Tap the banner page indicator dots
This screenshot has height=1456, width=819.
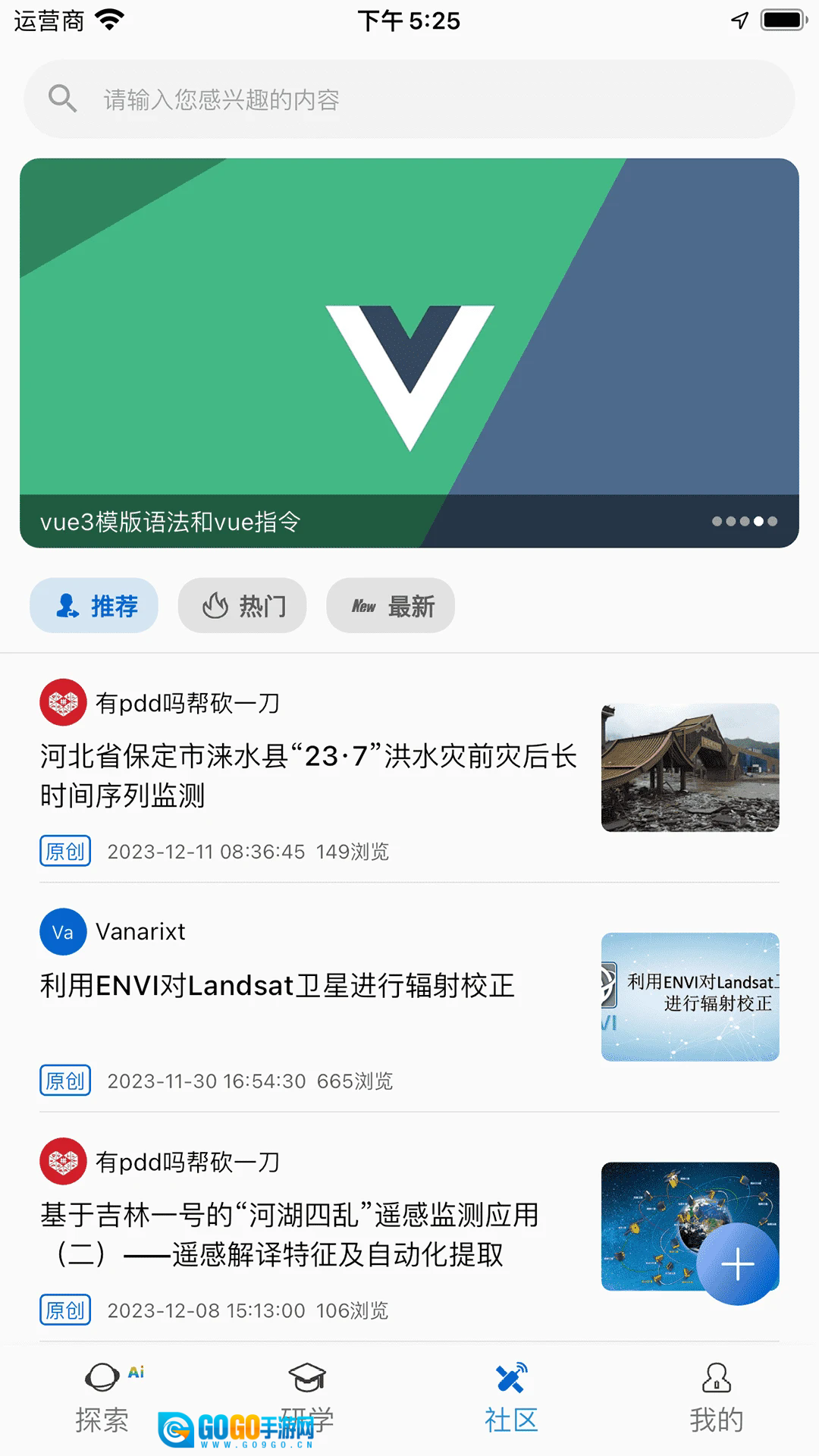[x=744, y=522]
